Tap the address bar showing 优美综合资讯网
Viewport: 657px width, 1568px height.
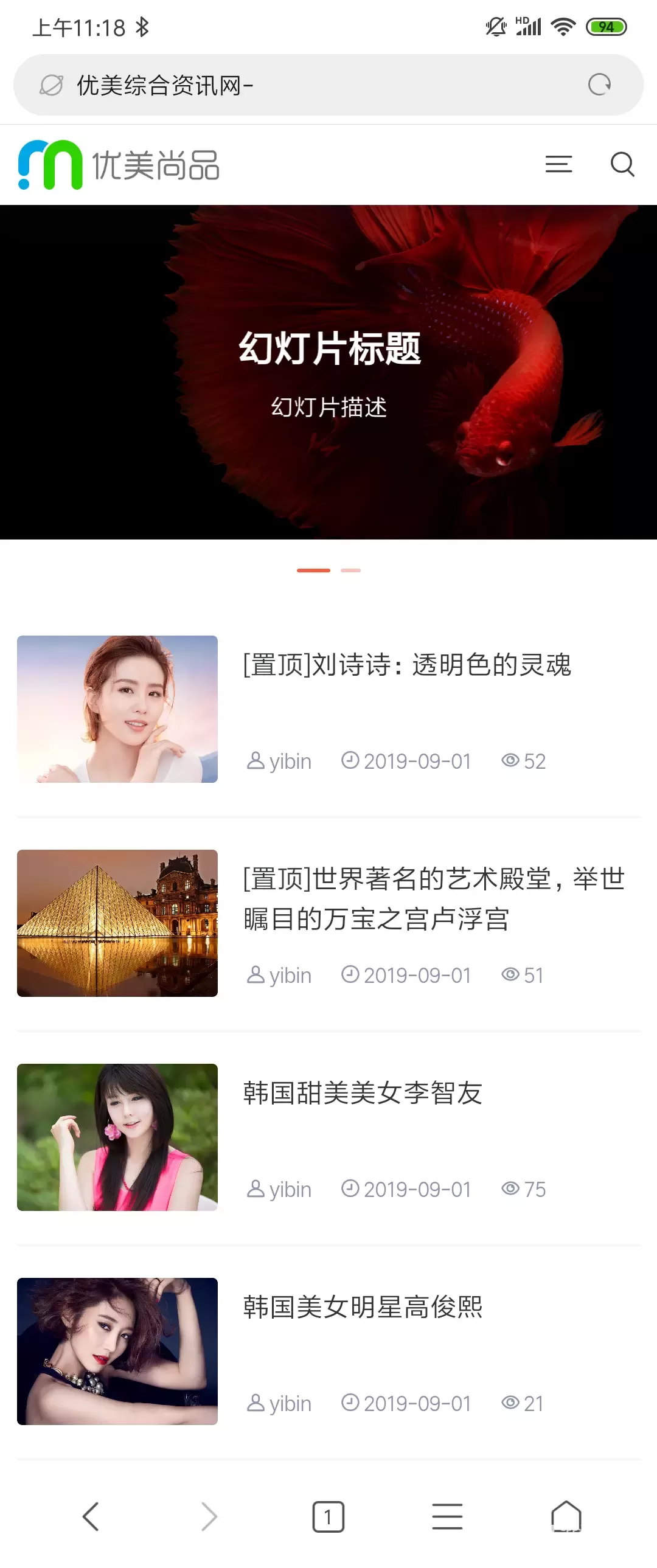[x=243, y=84]
